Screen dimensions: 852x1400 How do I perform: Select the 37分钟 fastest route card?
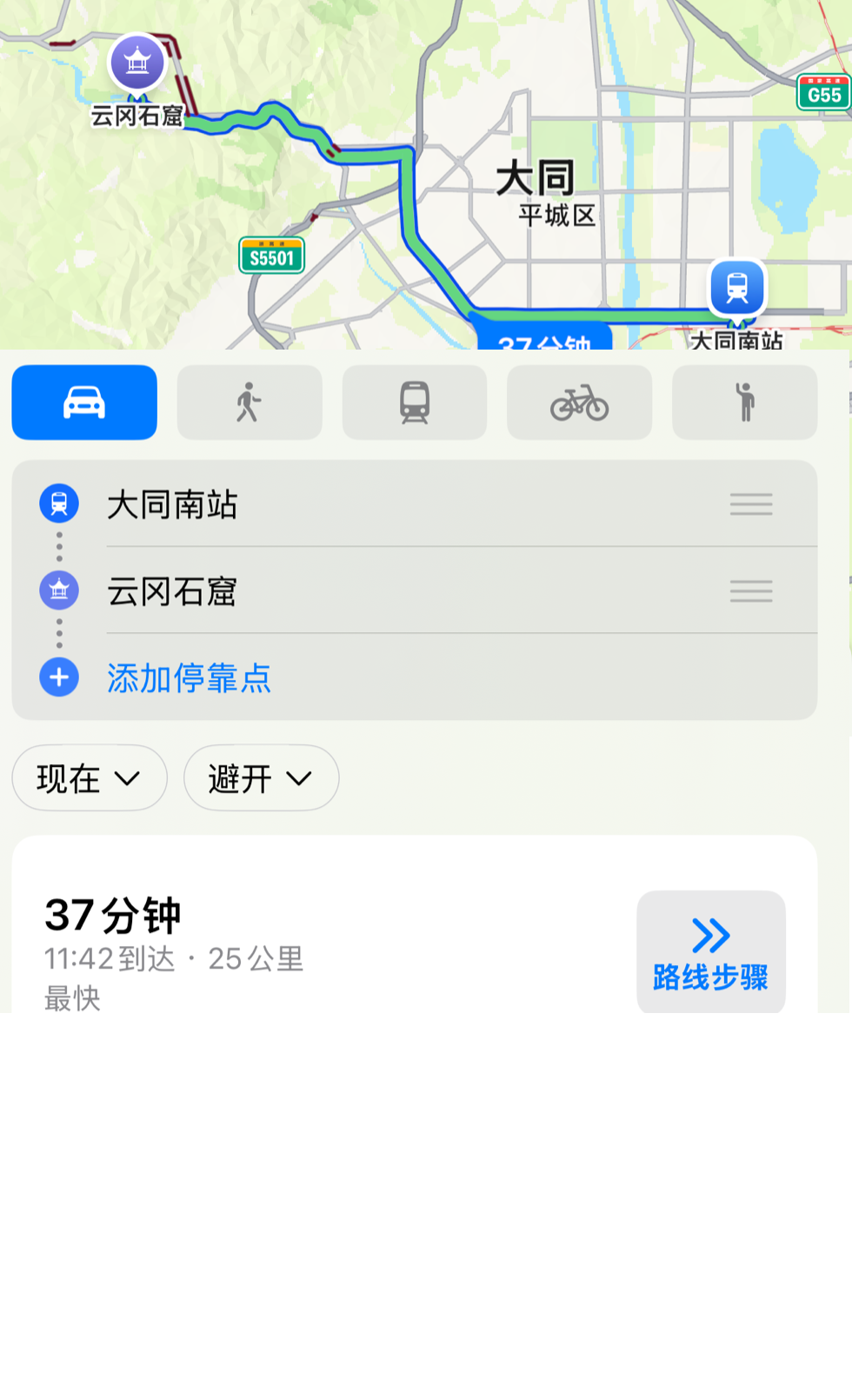click(415, 925)
